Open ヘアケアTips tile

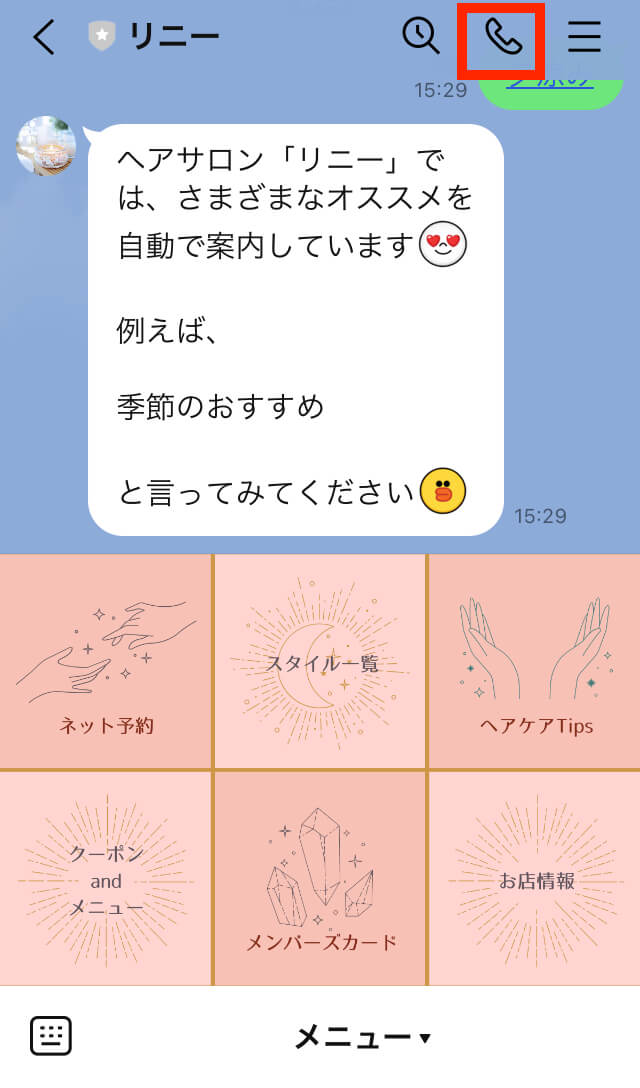535,661
